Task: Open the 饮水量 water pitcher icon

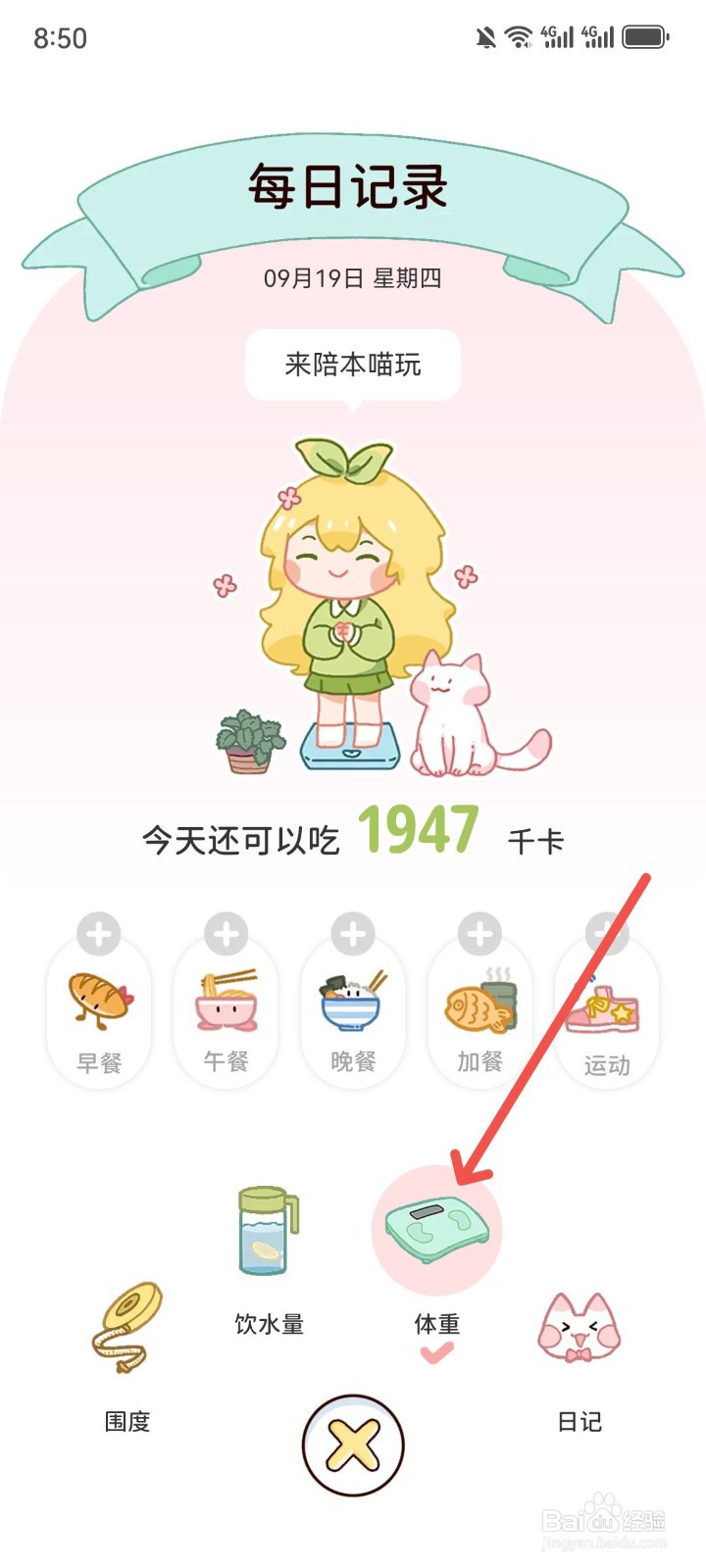Action: click(265, 1230)
